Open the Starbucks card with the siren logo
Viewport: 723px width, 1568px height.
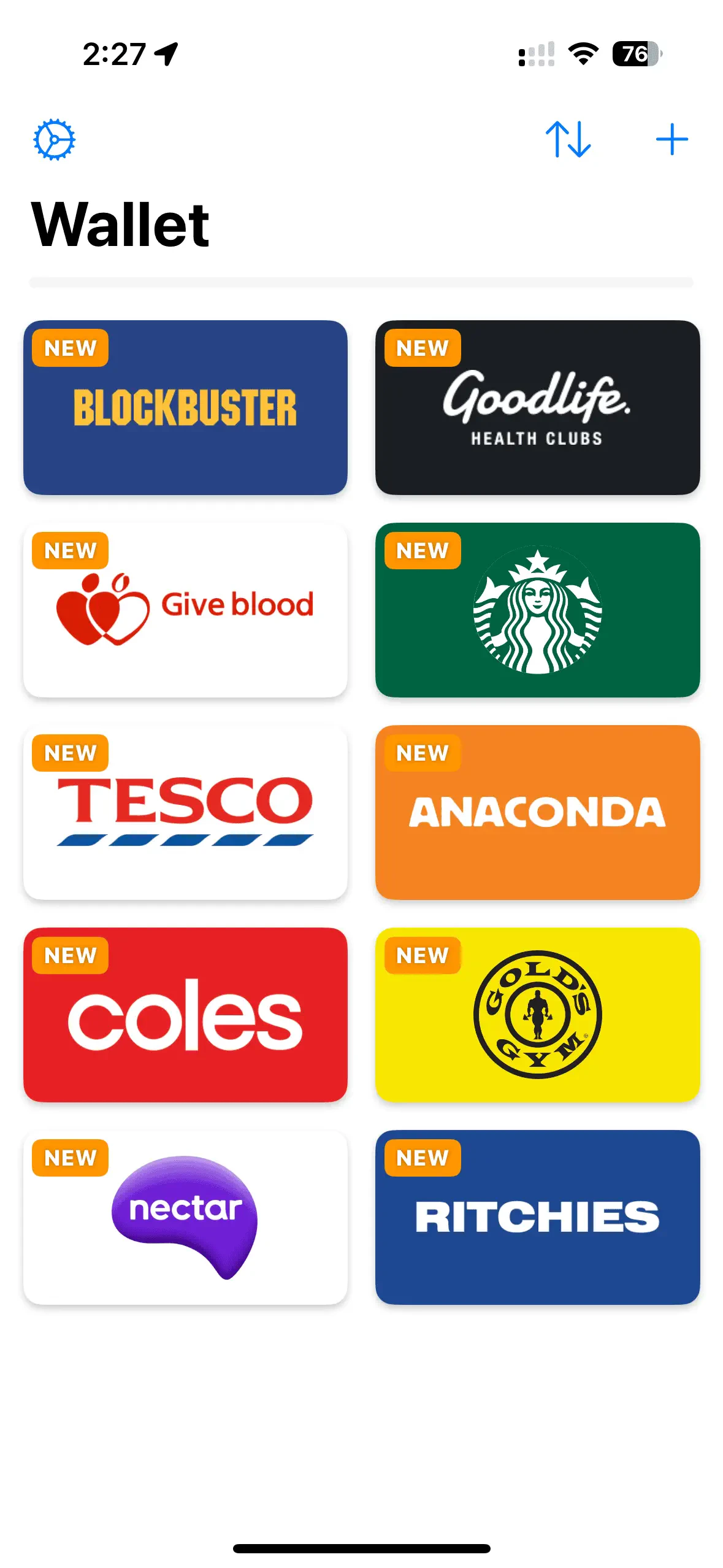click(x=537, y=608)
